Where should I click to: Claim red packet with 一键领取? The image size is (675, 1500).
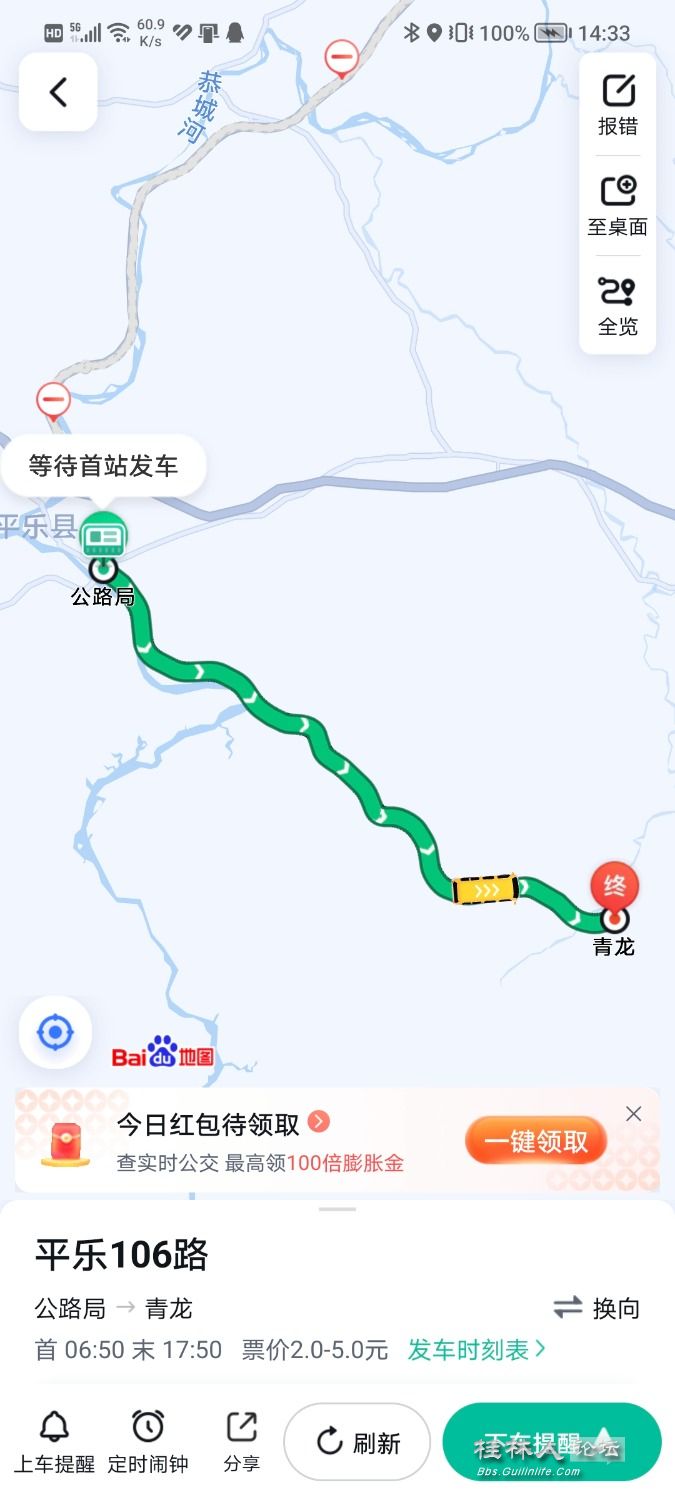point(536,1141)
